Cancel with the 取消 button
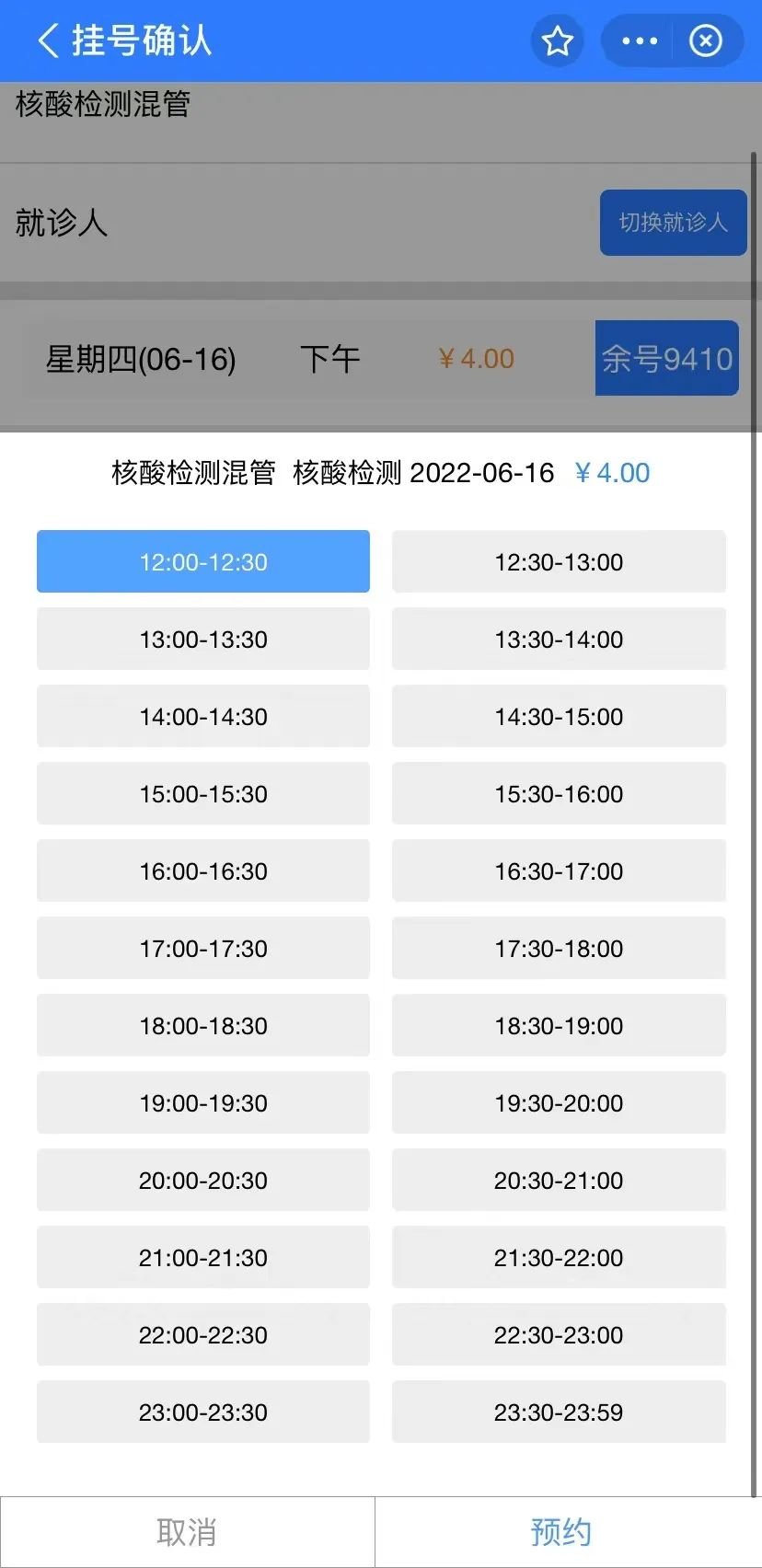This screenshot has height=1568, width=762. [187, 1532]
